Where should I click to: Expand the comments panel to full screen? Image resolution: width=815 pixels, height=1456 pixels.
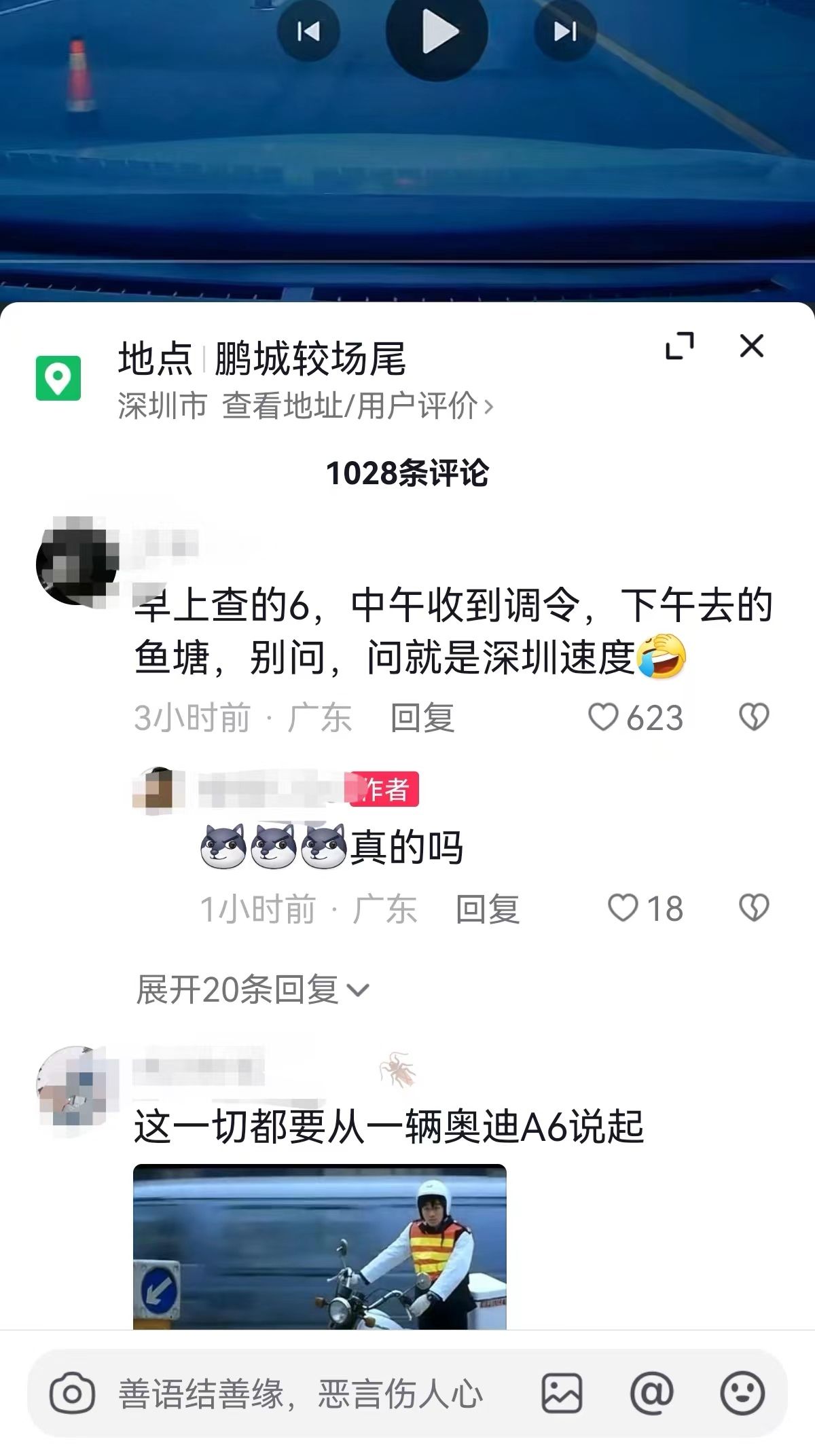679,346
